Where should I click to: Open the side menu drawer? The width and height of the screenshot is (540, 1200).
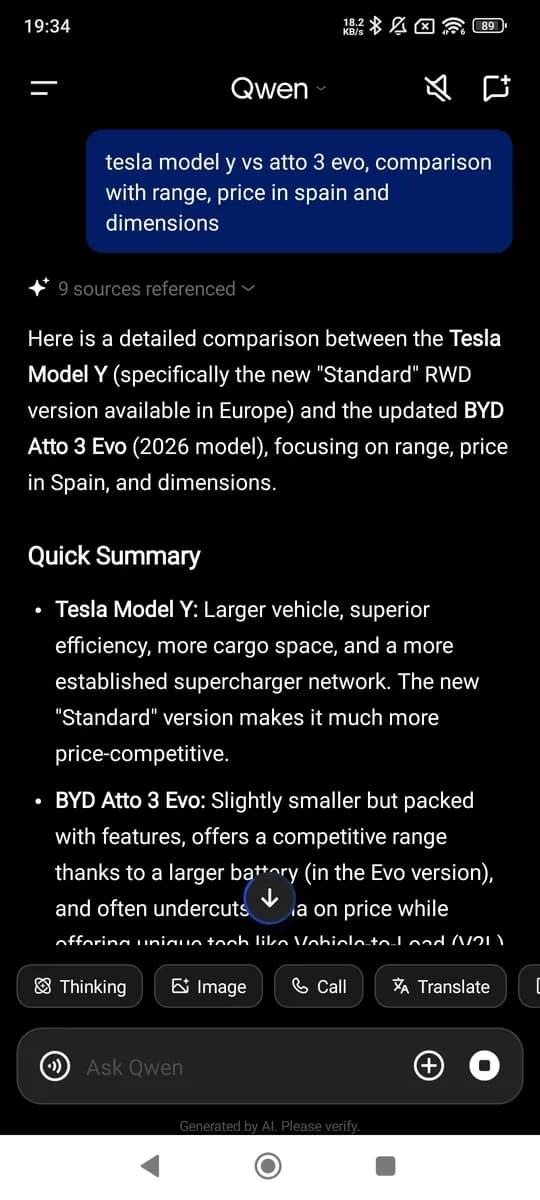tap(43, 88)
